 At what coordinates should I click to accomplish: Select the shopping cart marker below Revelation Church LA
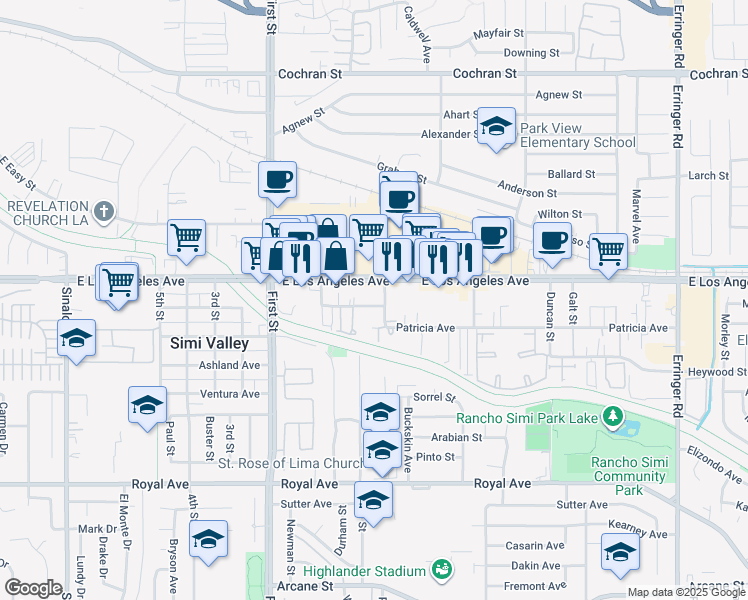[118, 282]
